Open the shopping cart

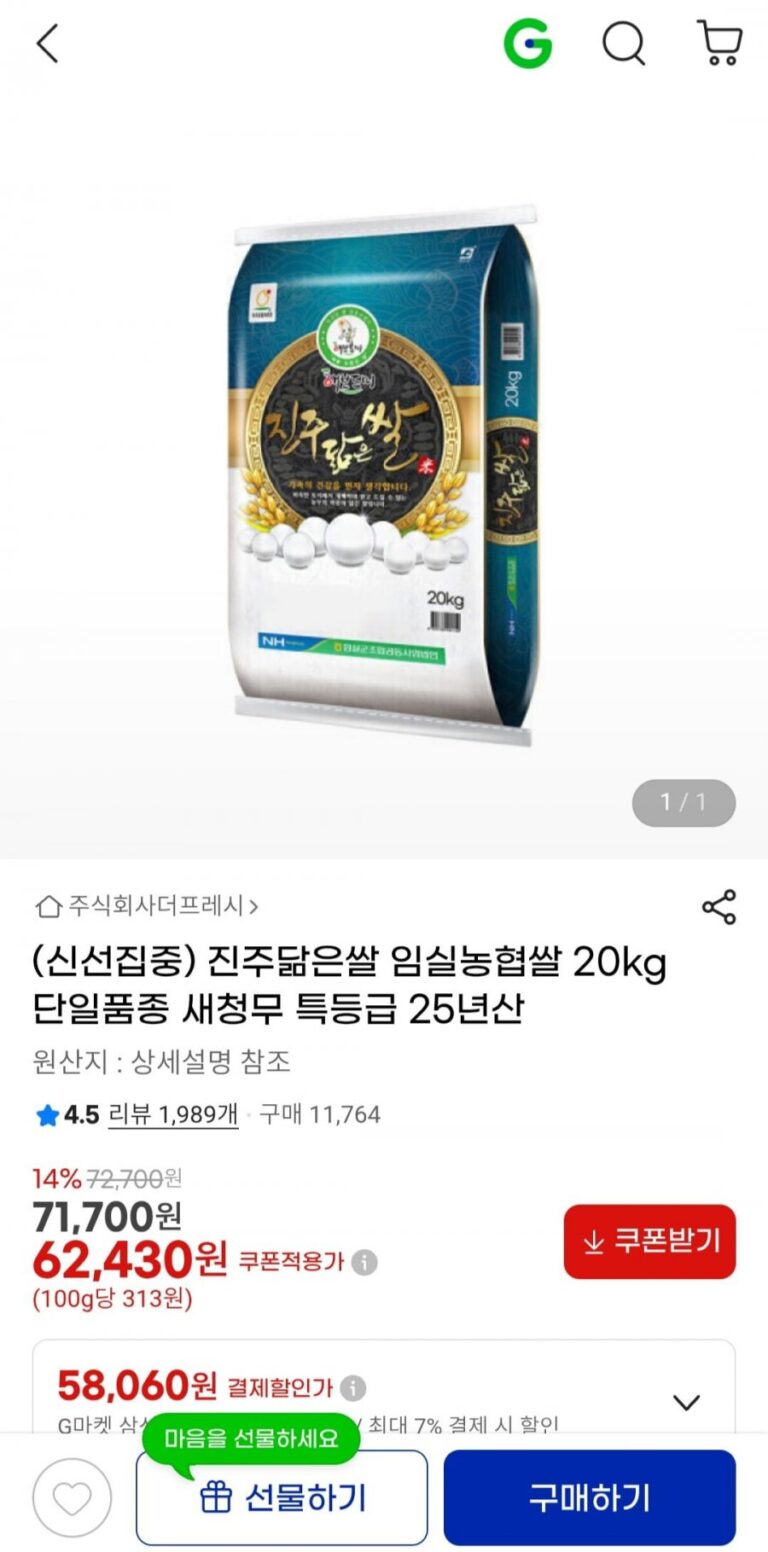(x=719, y=44)
